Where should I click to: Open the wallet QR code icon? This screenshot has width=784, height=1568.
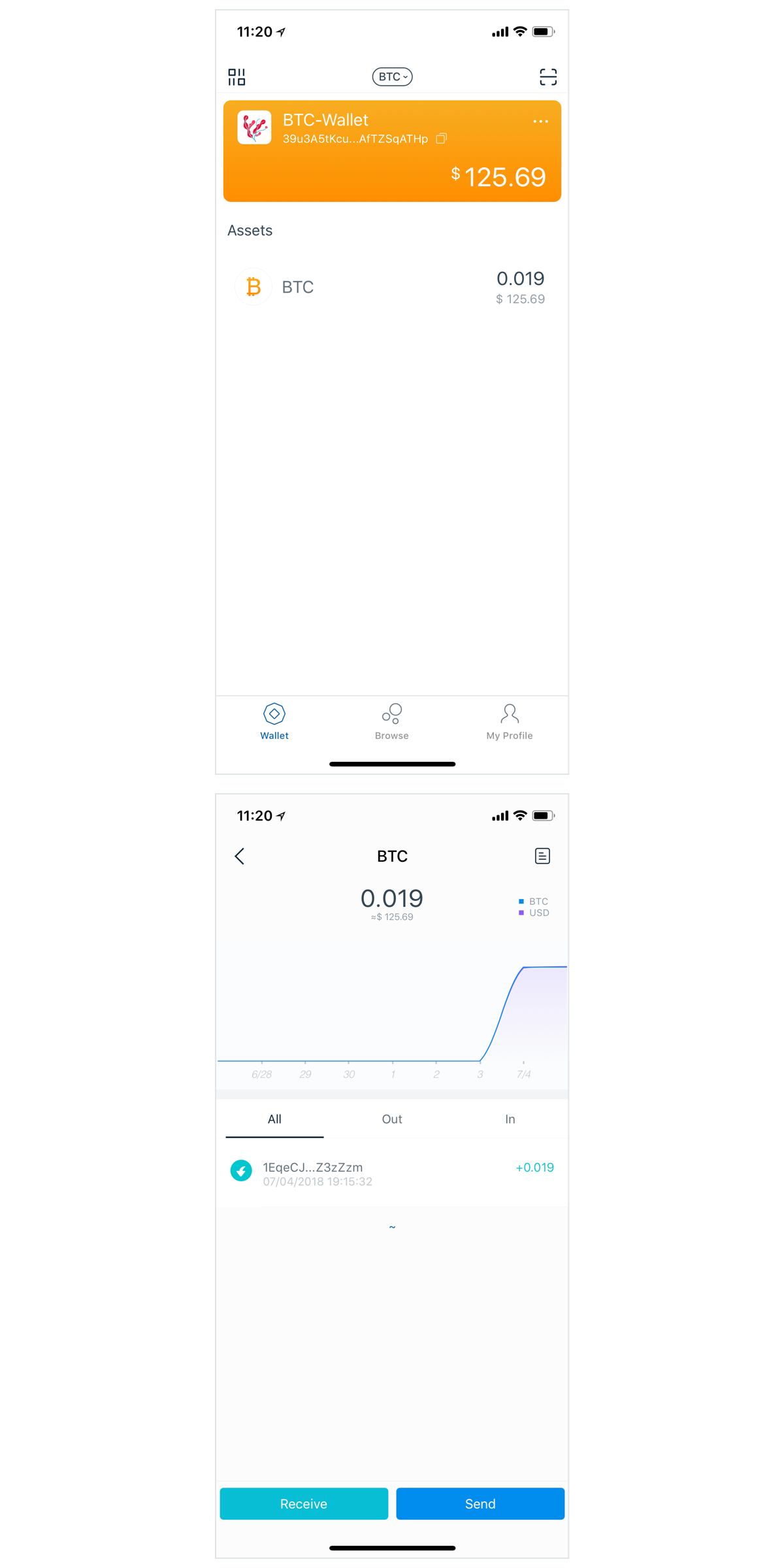click(237, 77)
